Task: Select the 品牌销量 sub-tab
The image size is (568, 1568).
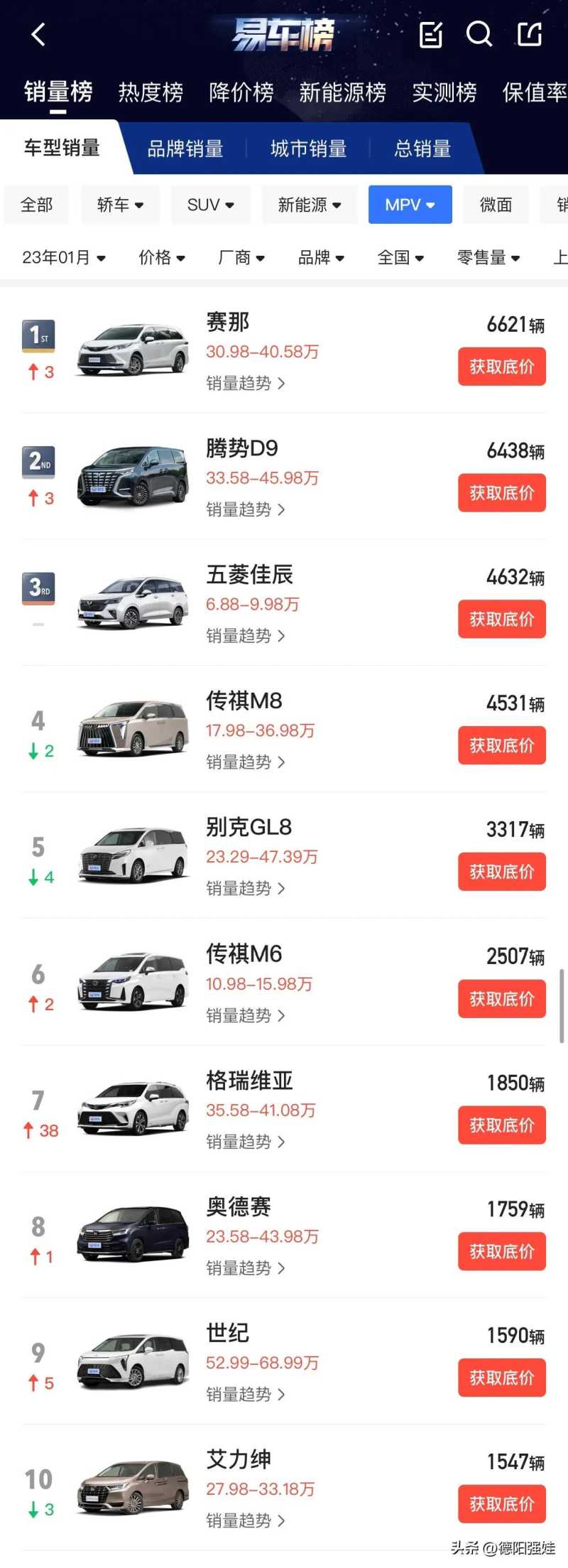Action: click(185, 148)
